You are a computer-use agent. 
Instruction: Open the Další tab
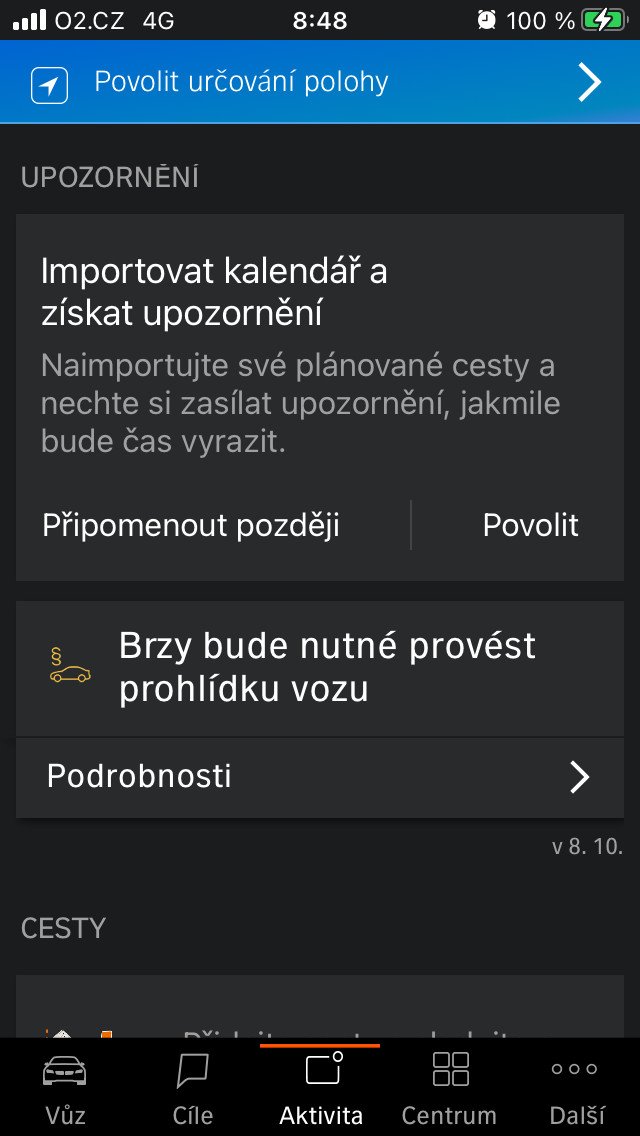[x=576, y=1087]
